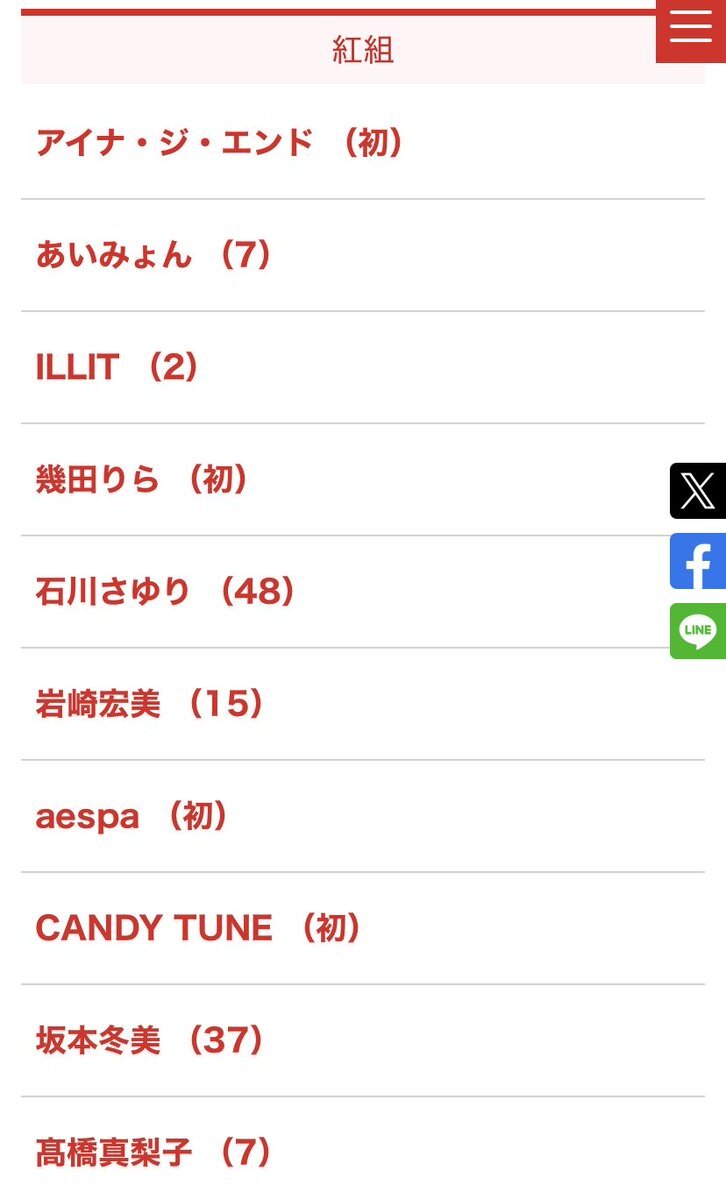The image size is (726, 1199).
Task: Open the hamburger menu
Action: coord(690,30)
